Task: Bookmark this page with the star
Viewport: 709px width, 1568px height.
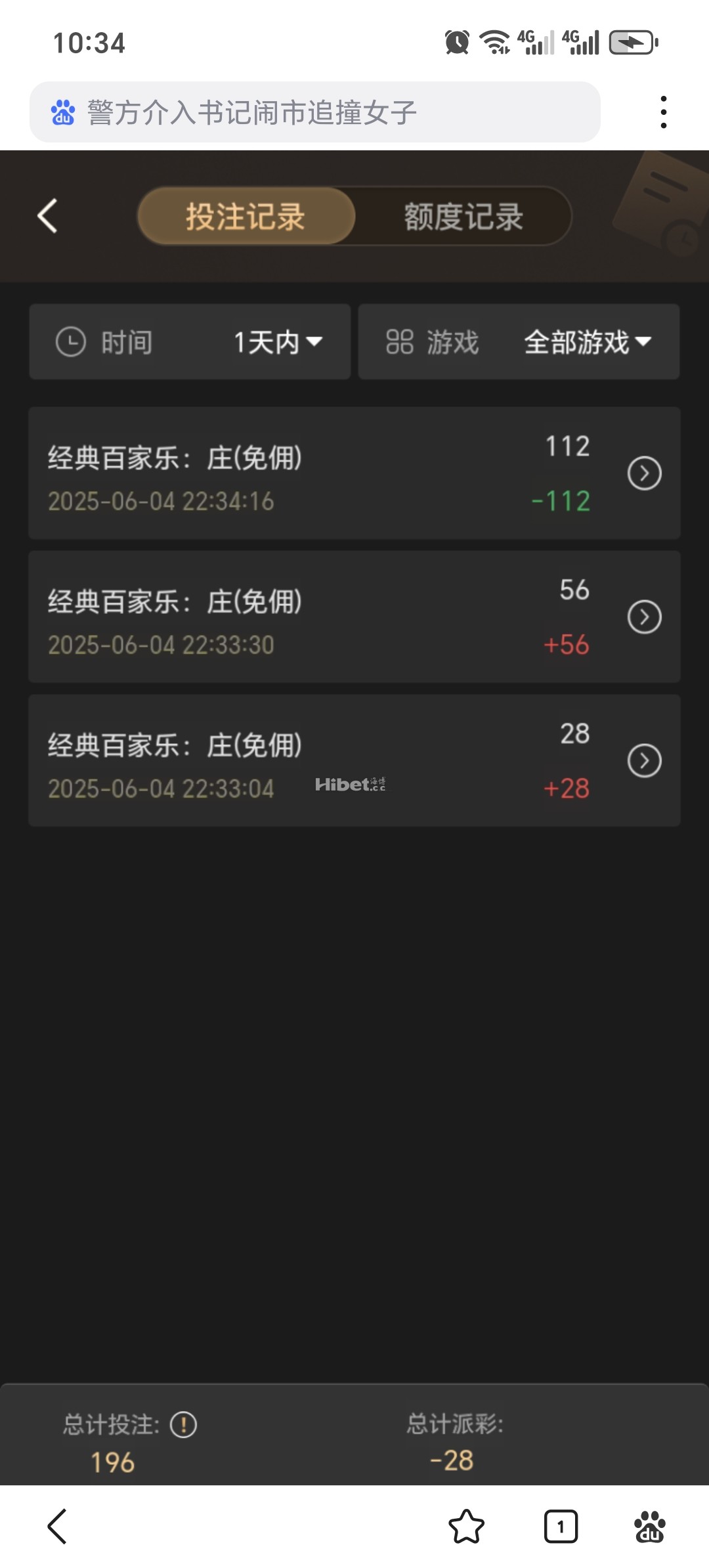Action: coord(466,1526)
